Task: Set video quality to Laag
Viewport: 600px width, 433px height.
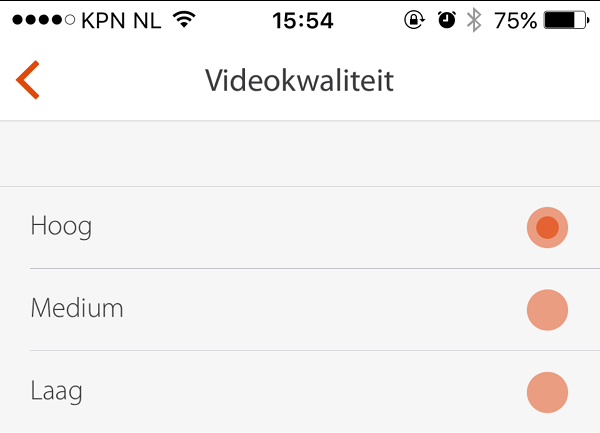Action: tap(546, 391)
